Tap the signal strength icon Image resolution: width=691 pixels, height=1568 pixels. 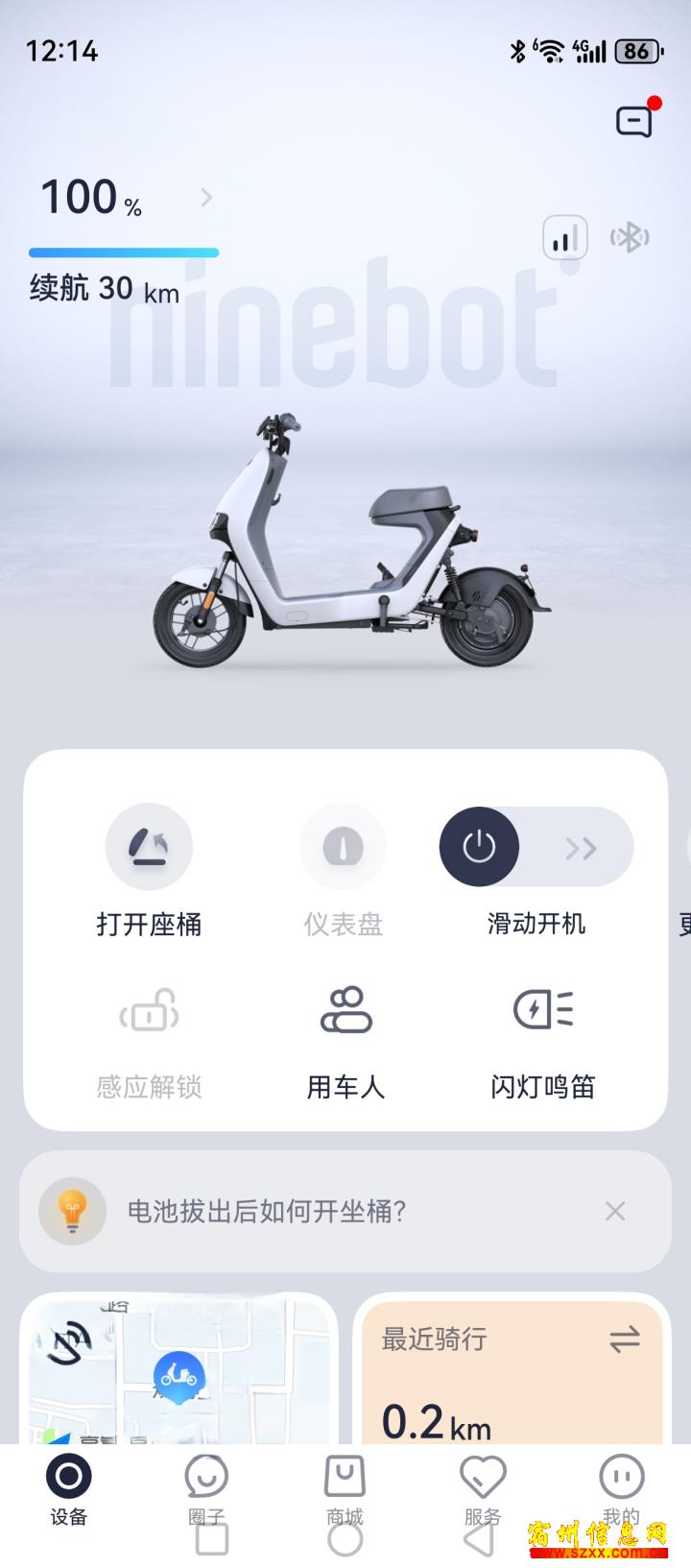[x=565, y=237]
